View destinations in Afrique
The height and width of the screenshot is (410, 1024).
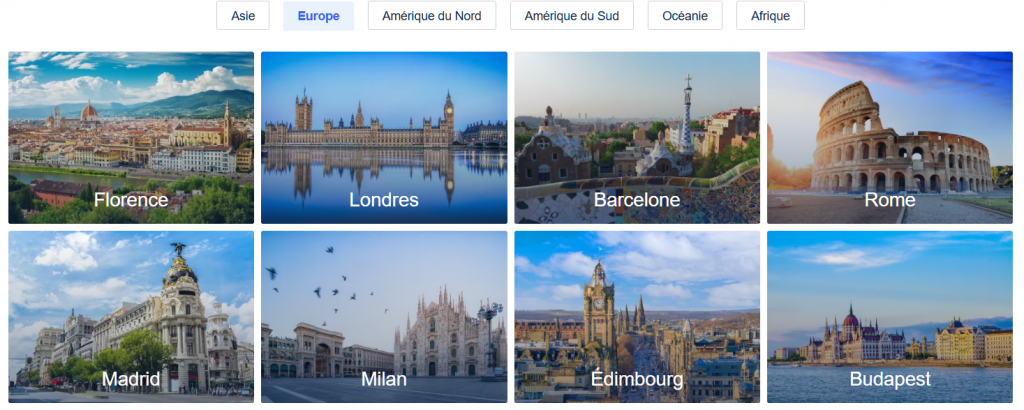click(770, 16)
